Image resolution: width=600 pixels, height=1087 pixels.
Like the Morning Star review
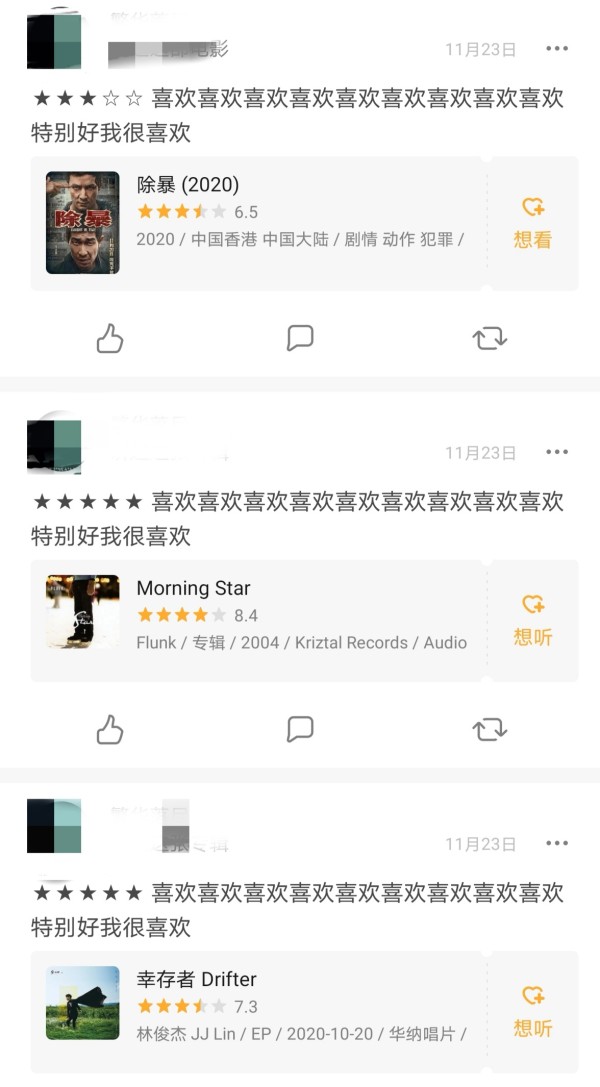click(110, 730)
